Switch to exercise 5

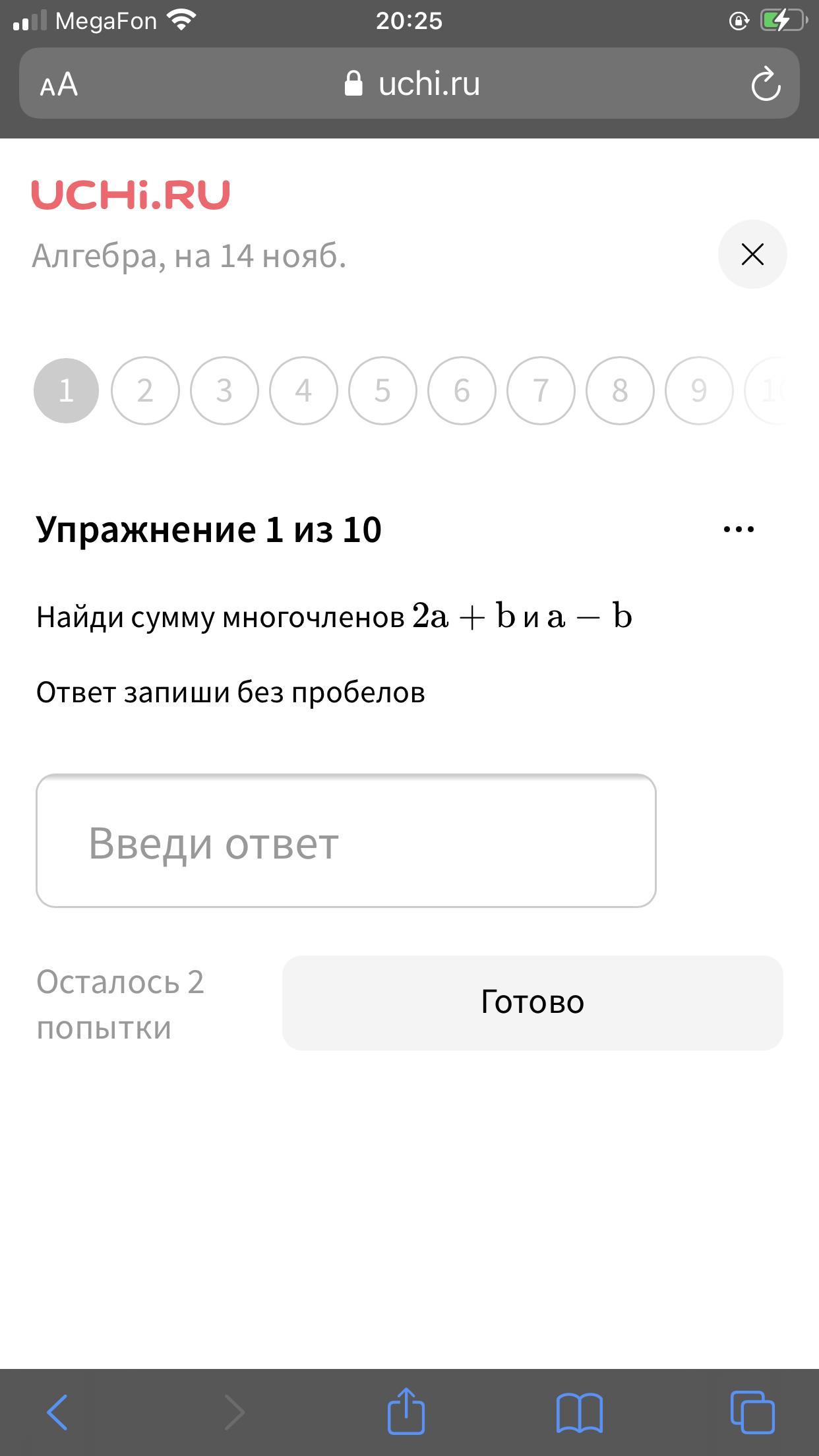[x=382, y=390]
